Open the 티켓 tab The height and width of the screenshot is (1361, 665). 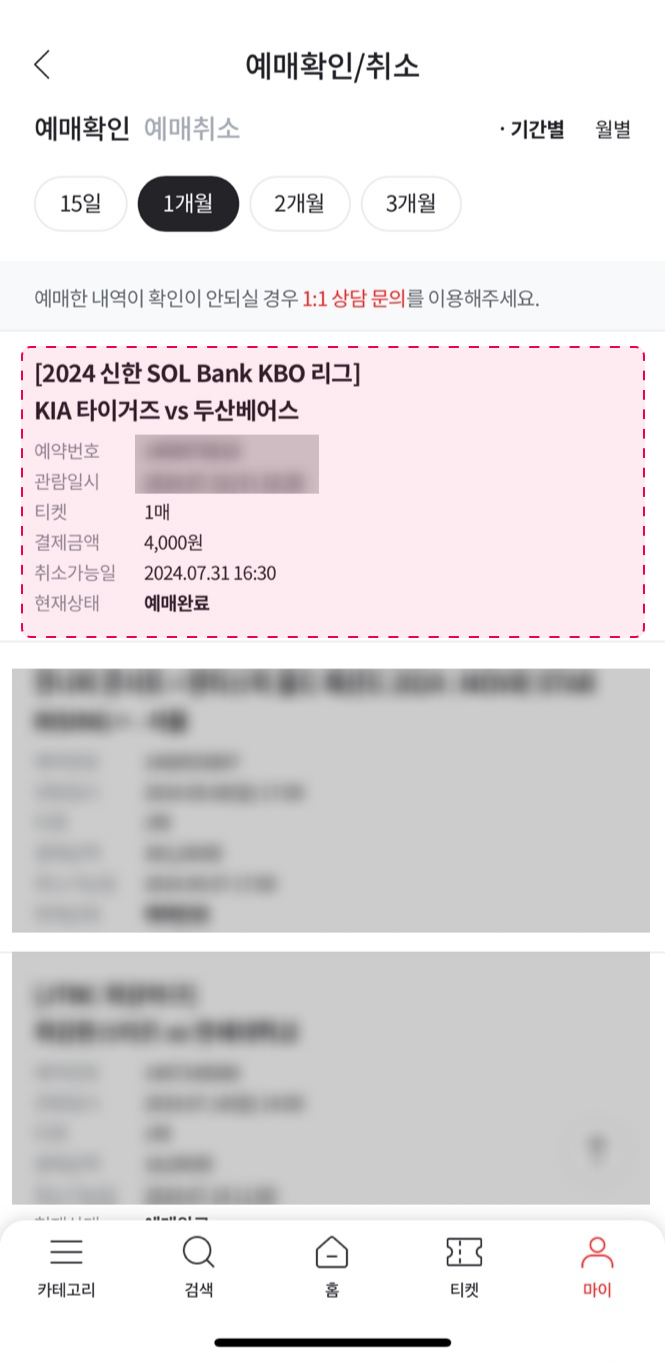click(x=464, y=1266)
